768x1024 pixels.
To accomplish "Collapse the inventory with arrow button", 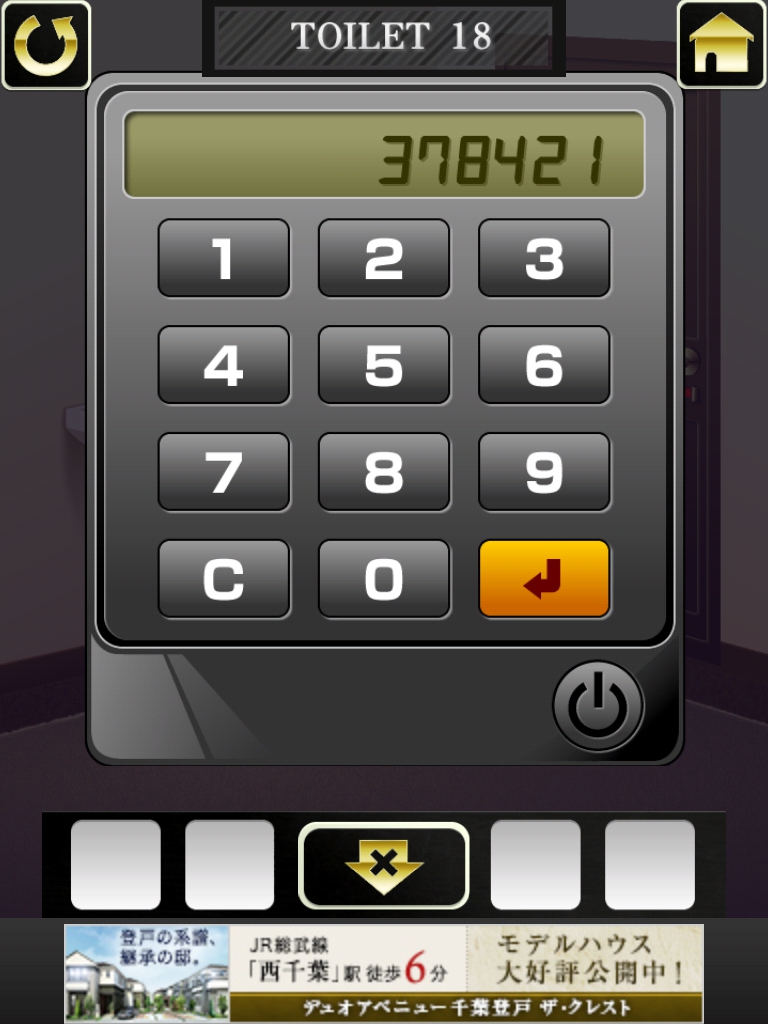I will click(x=384, y=864).
